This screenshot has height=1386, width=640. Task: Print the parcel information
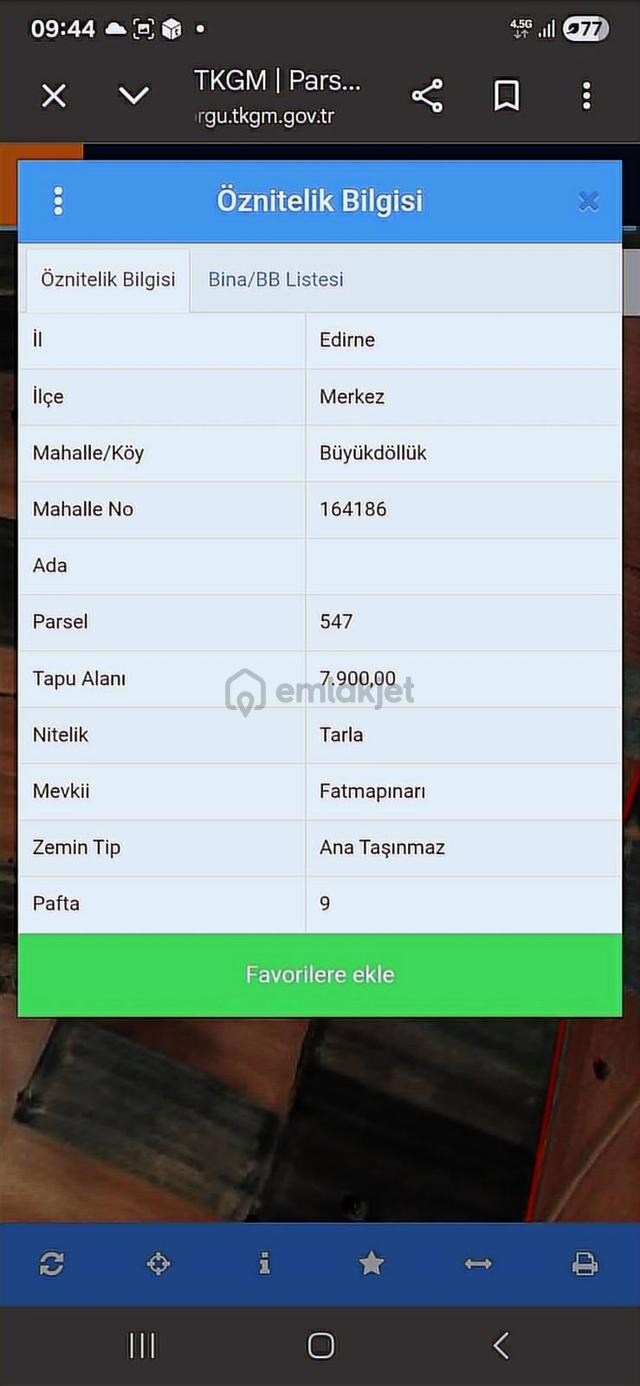(x=585, y=1264)
